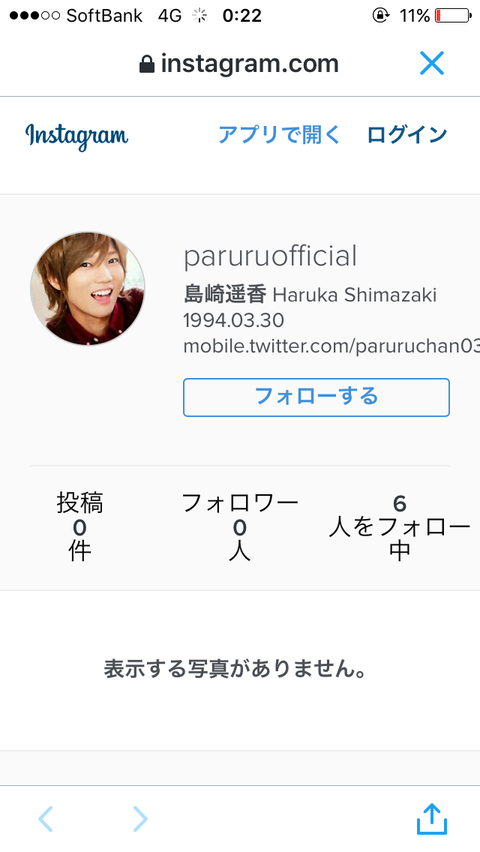Open the mobile.twitter.com profile link
This screenshot has width=480, height=852.
(332, 346)
